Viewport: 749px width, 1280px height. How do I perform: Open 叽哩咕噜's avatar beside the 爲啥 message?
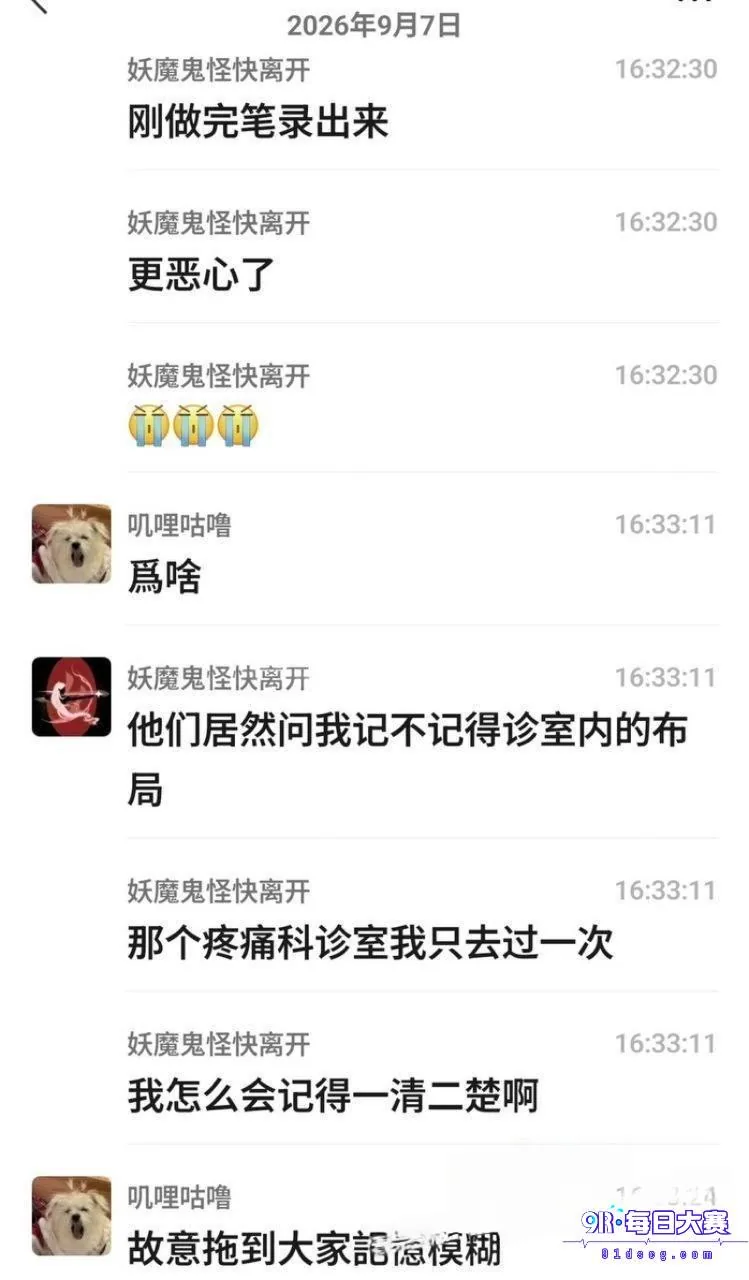71,543
